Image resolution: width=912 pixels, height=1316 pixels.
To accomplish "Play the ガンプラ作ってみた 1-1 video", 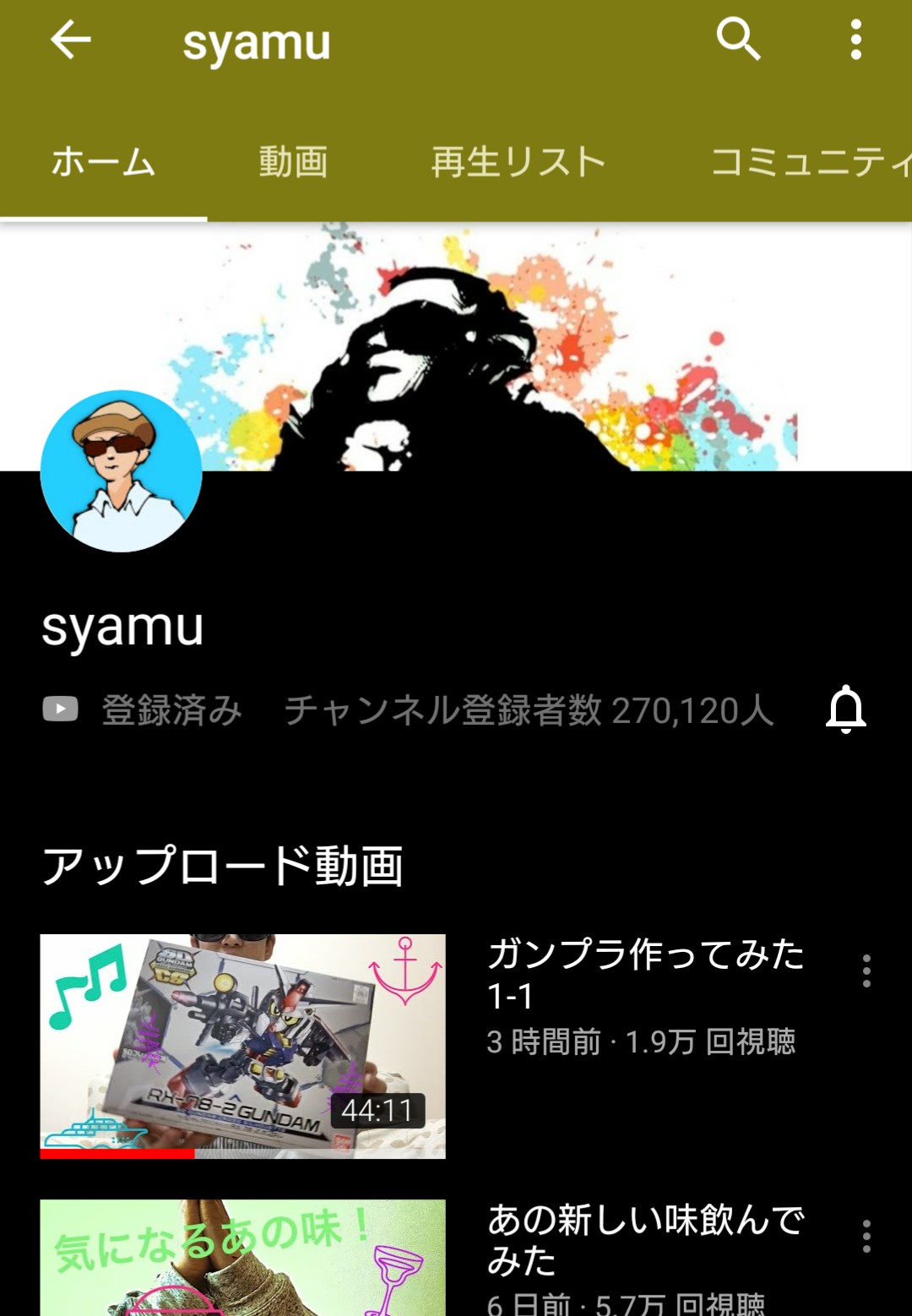I will (x=242, y=1046).
